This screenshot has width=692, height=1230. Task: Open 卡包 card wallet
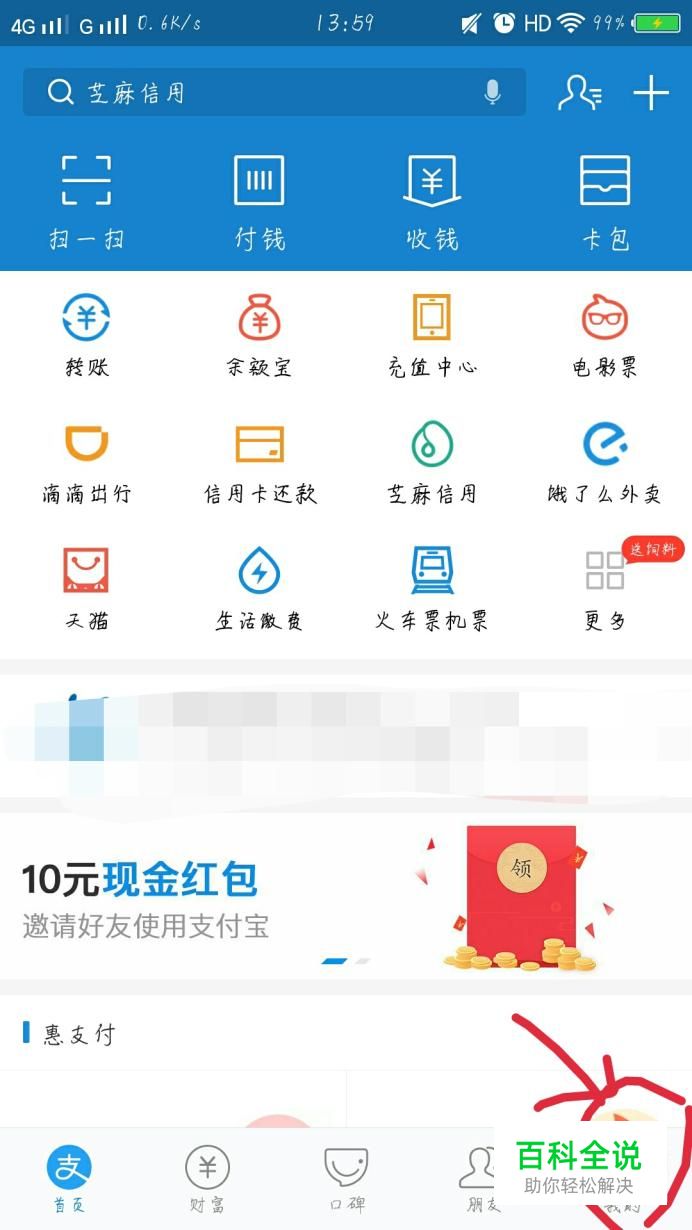pos(605,200)
